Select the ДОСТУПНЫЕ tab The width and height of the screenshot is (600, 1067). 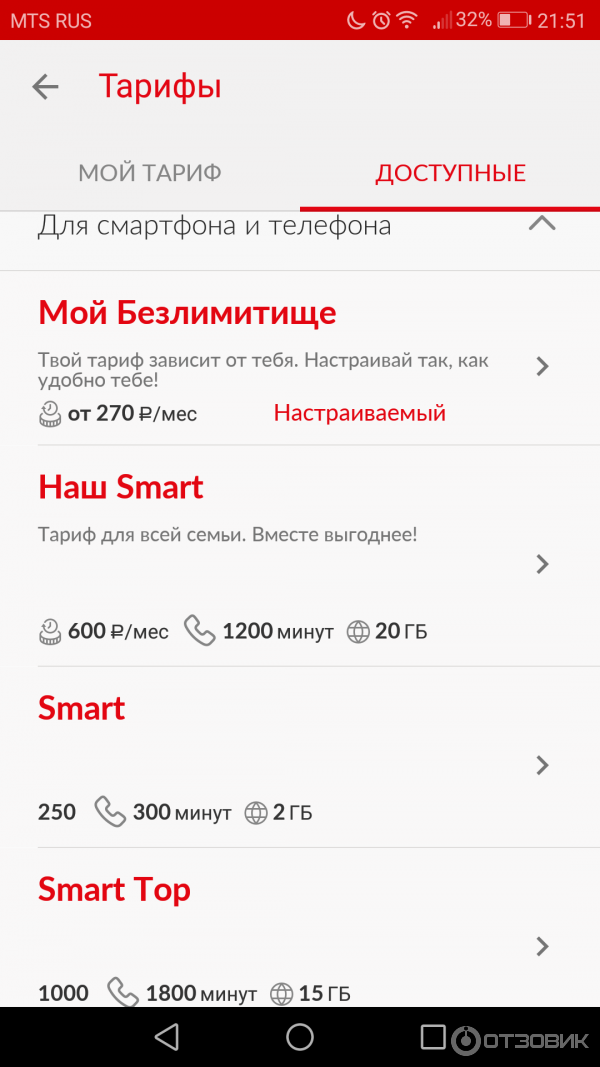tap(450, 173)
